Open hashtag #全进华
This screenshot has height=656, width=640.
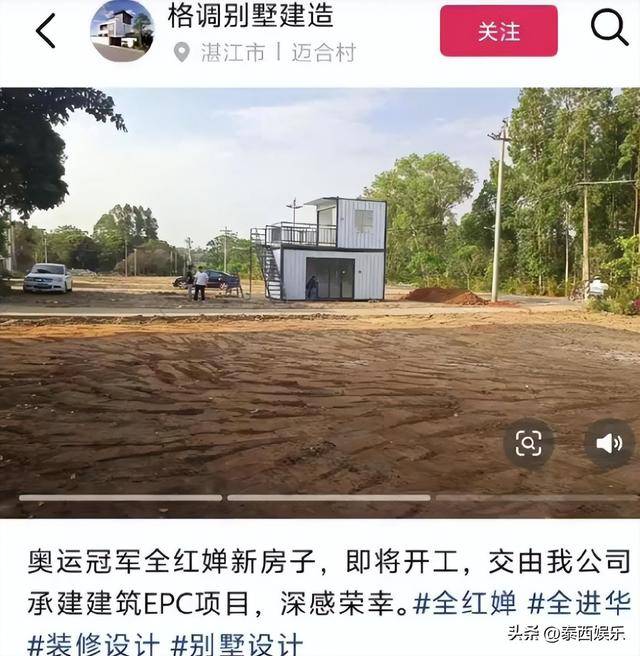click(578, 603)
